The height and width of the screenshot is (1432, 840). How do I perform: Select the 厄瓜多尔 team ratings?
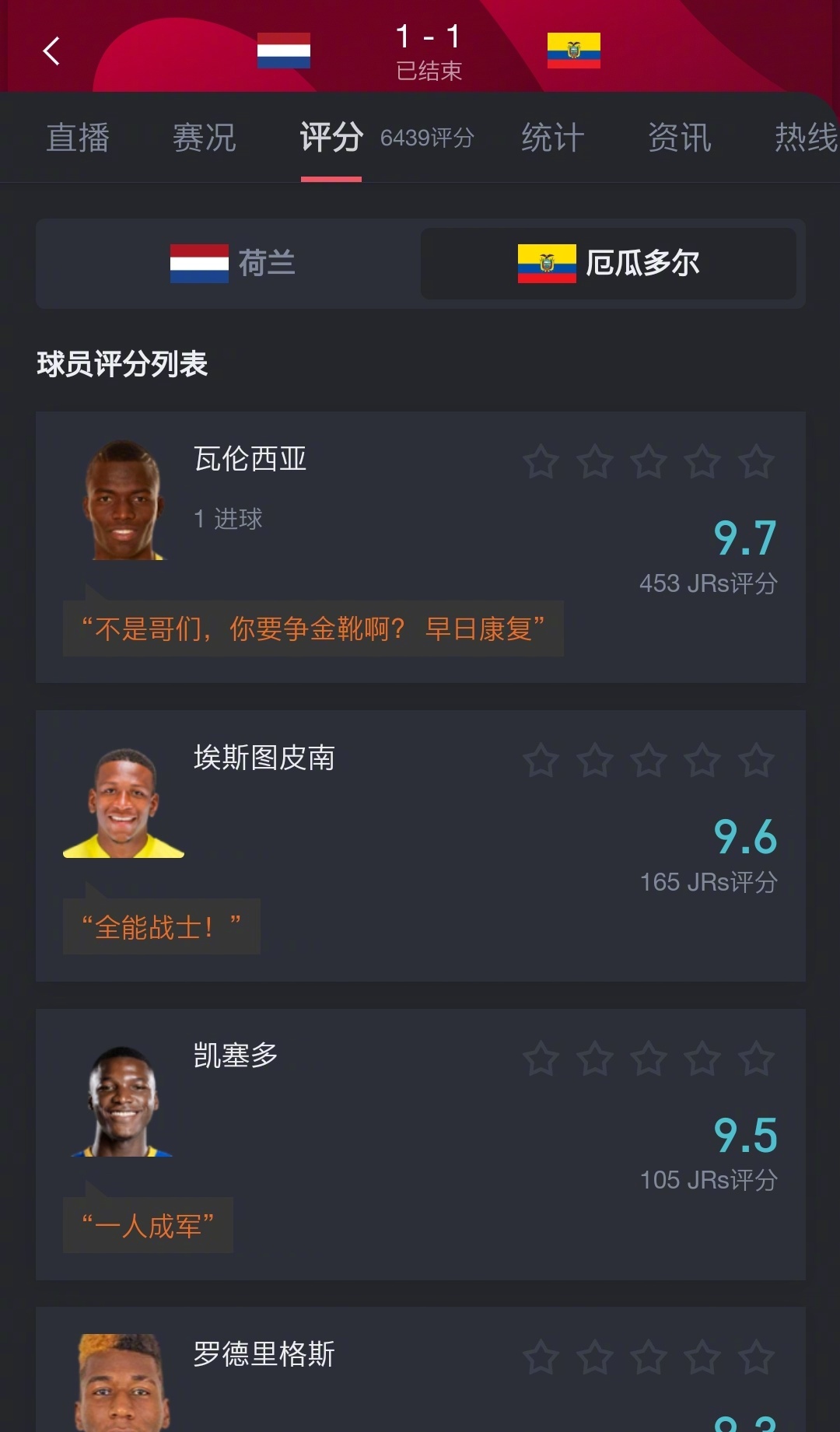pos(608,264)
